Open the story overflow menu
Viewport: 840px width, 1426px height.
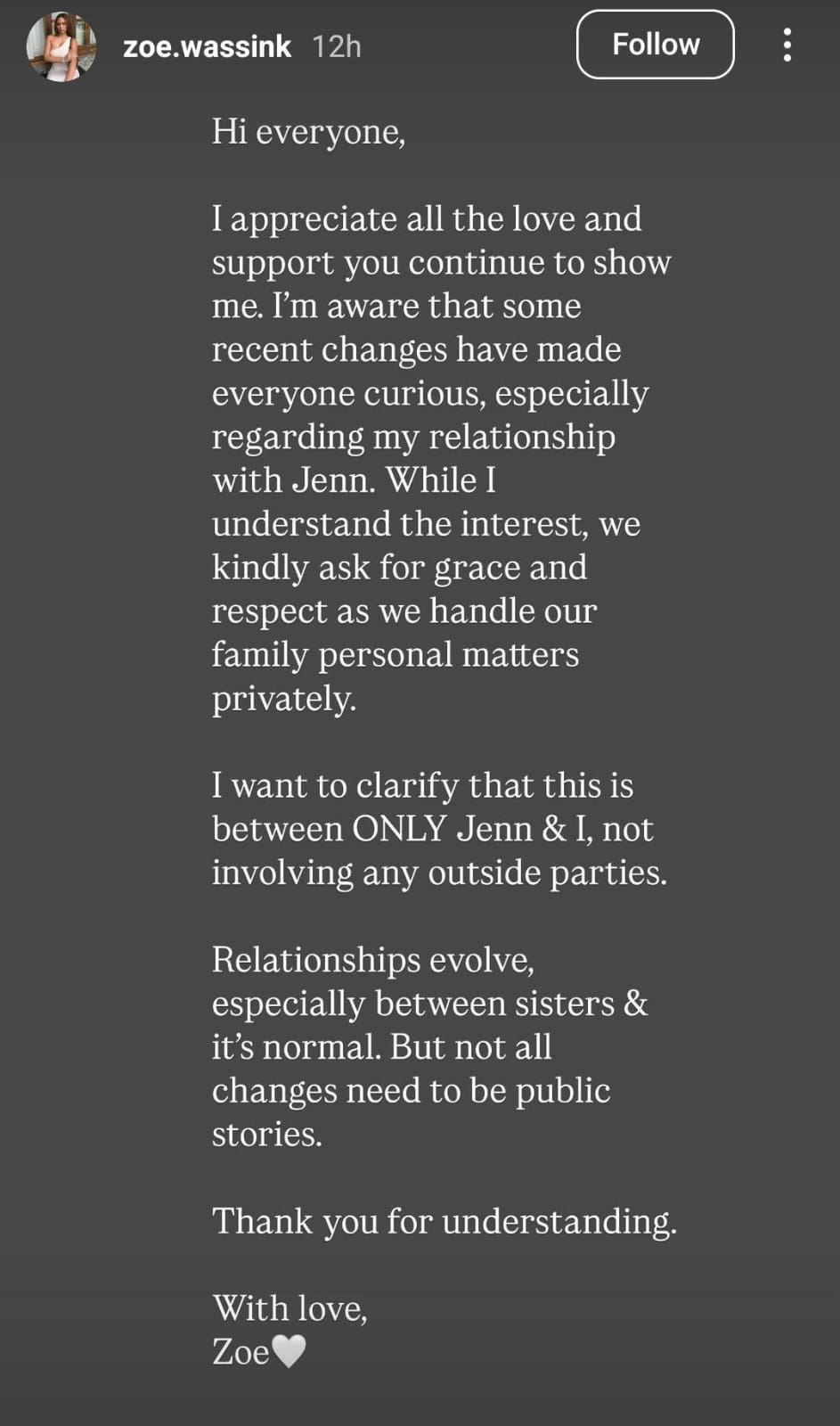(x=787, y=45)
